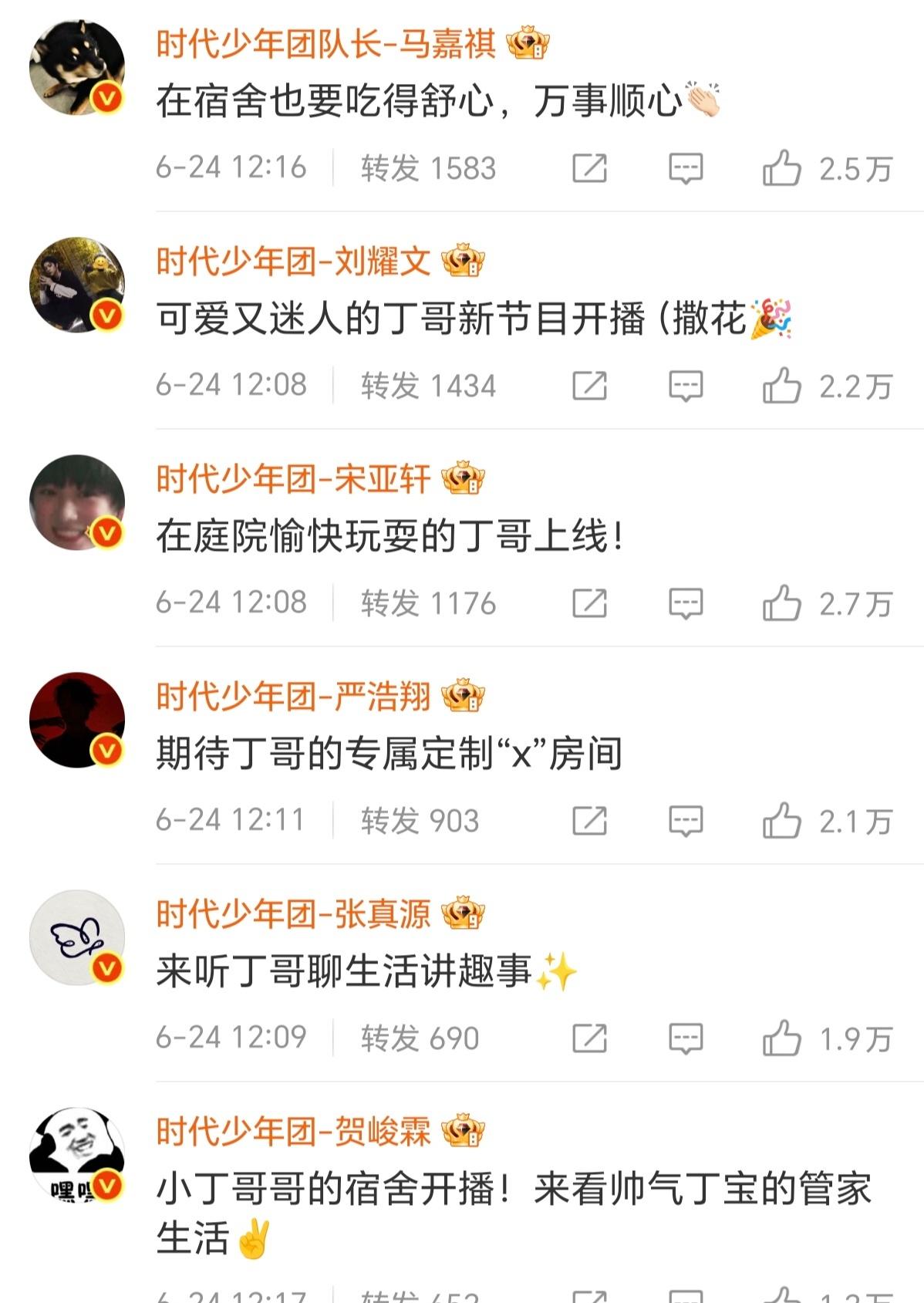Comment on 严浩翔's post
The image size is (924, 1303).
click(685, 821)
